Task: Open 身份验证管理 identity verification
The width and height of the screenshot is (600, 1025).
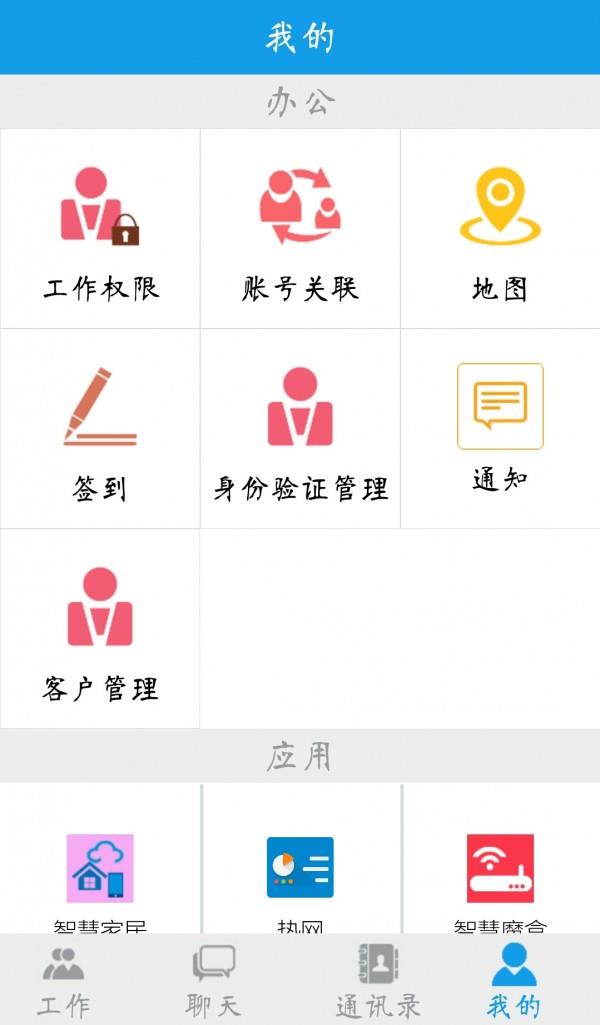Action: tap(300, 429)
